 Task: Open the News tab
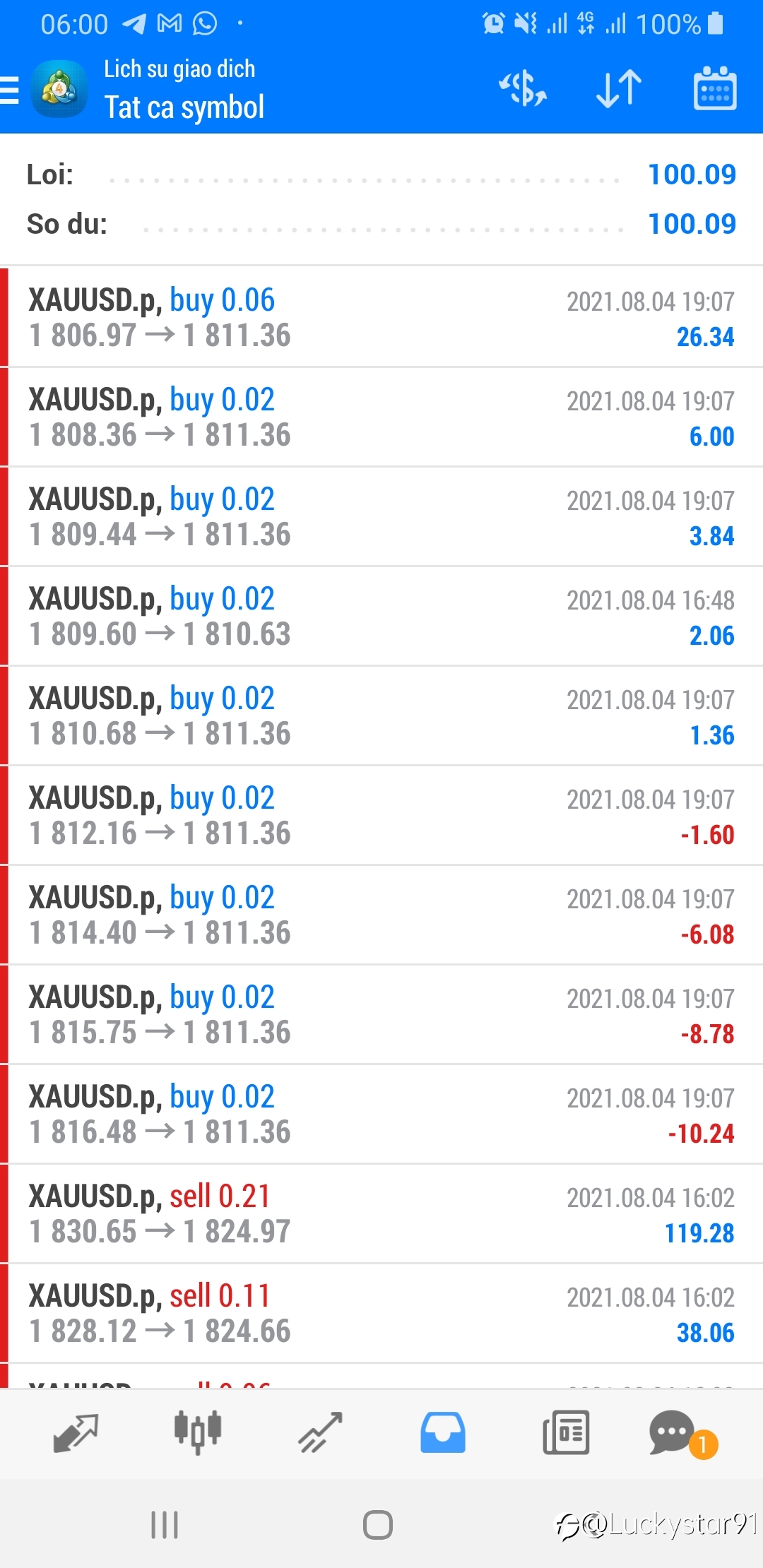click(566, 1433)
